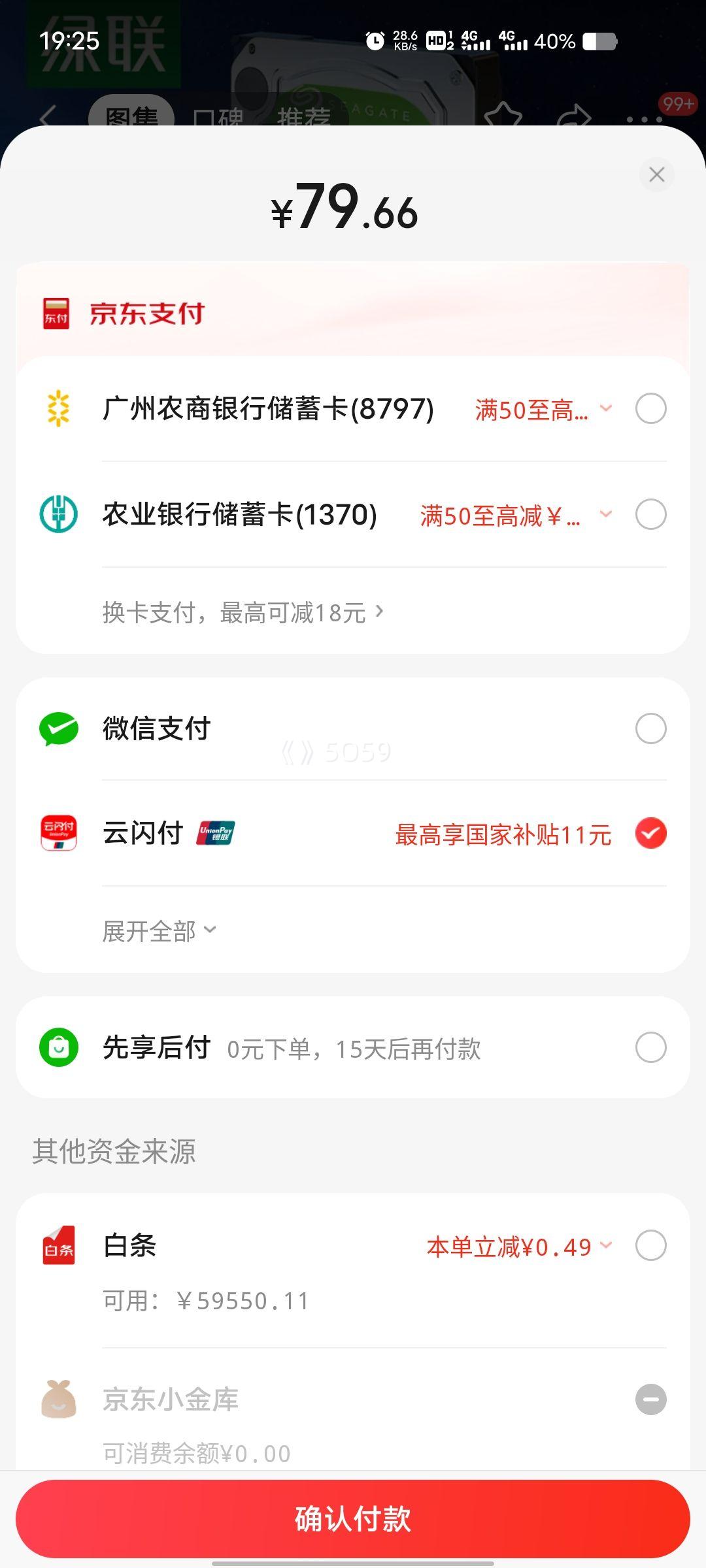Select 广州农商银行储蓄卡(8797) as payment
This screenshot has height=1568, width=706.
tap(650, 409)
